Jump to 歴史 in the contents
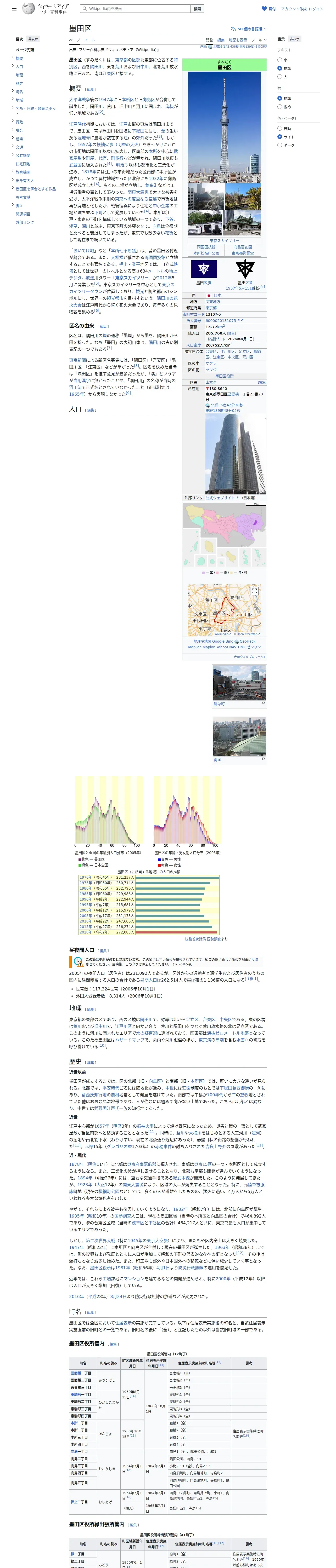This screenshot has height=1568, width=336. pyautogui.click(x=20, y=83)
